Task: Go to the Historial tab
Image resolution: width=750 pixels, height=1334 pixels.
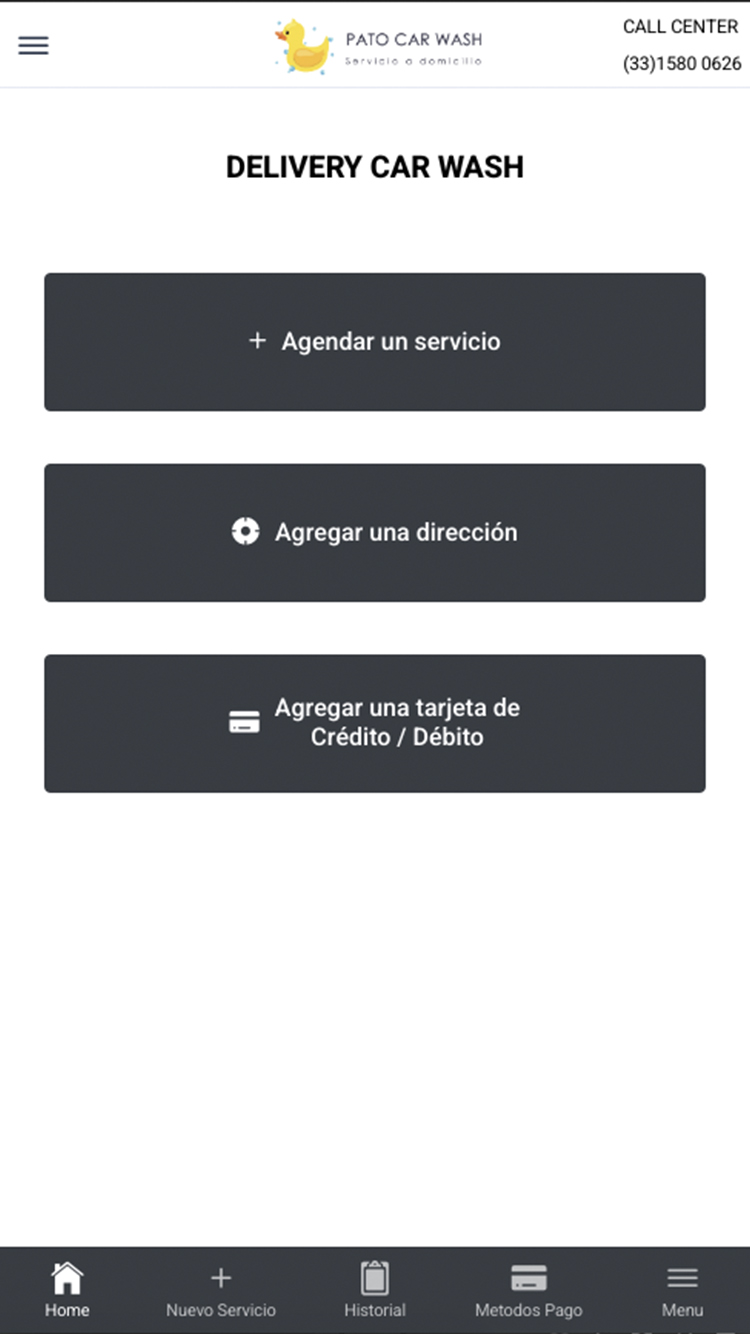Action: coord(375,1290)
